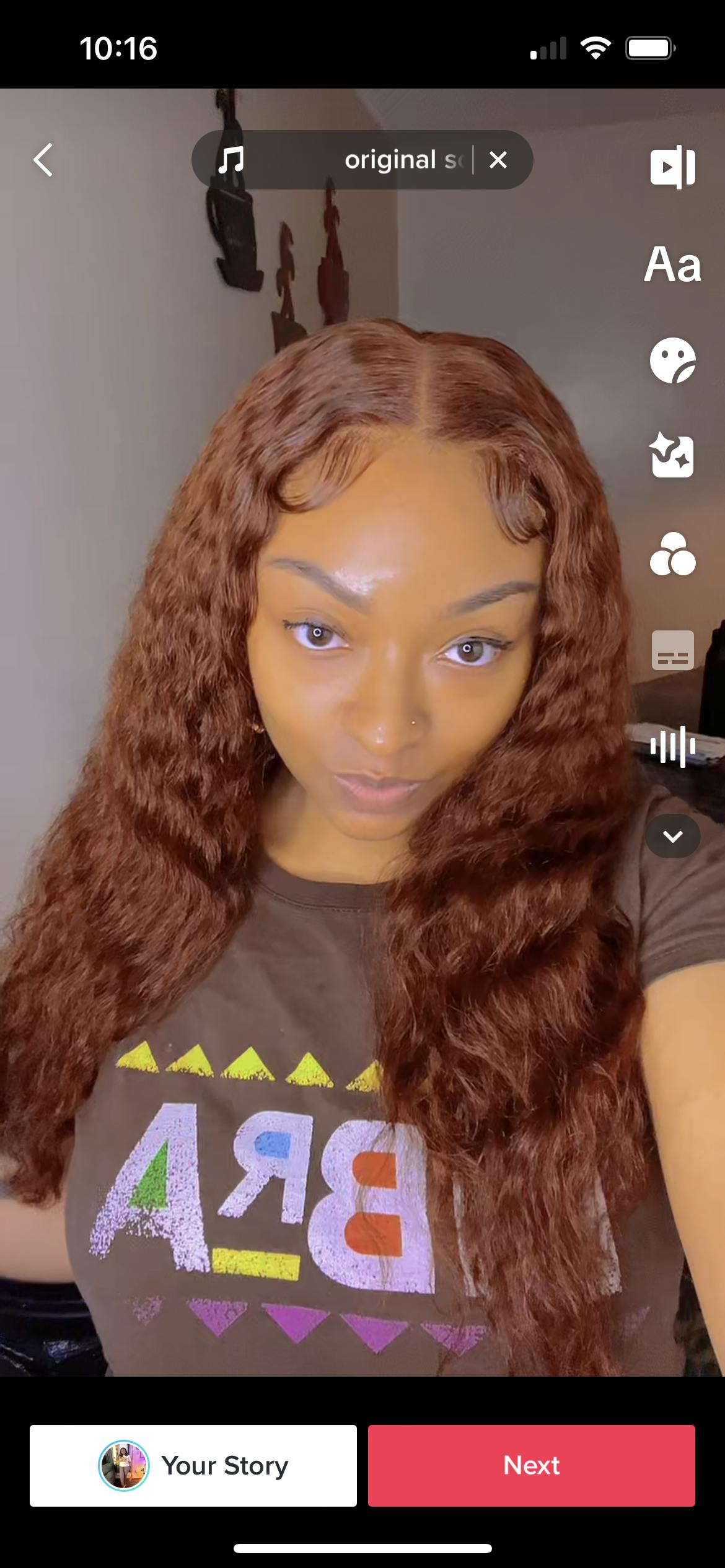The image size is (725, 1568).
Task: Open the voice audio editing tool
Action: [673, 746]
